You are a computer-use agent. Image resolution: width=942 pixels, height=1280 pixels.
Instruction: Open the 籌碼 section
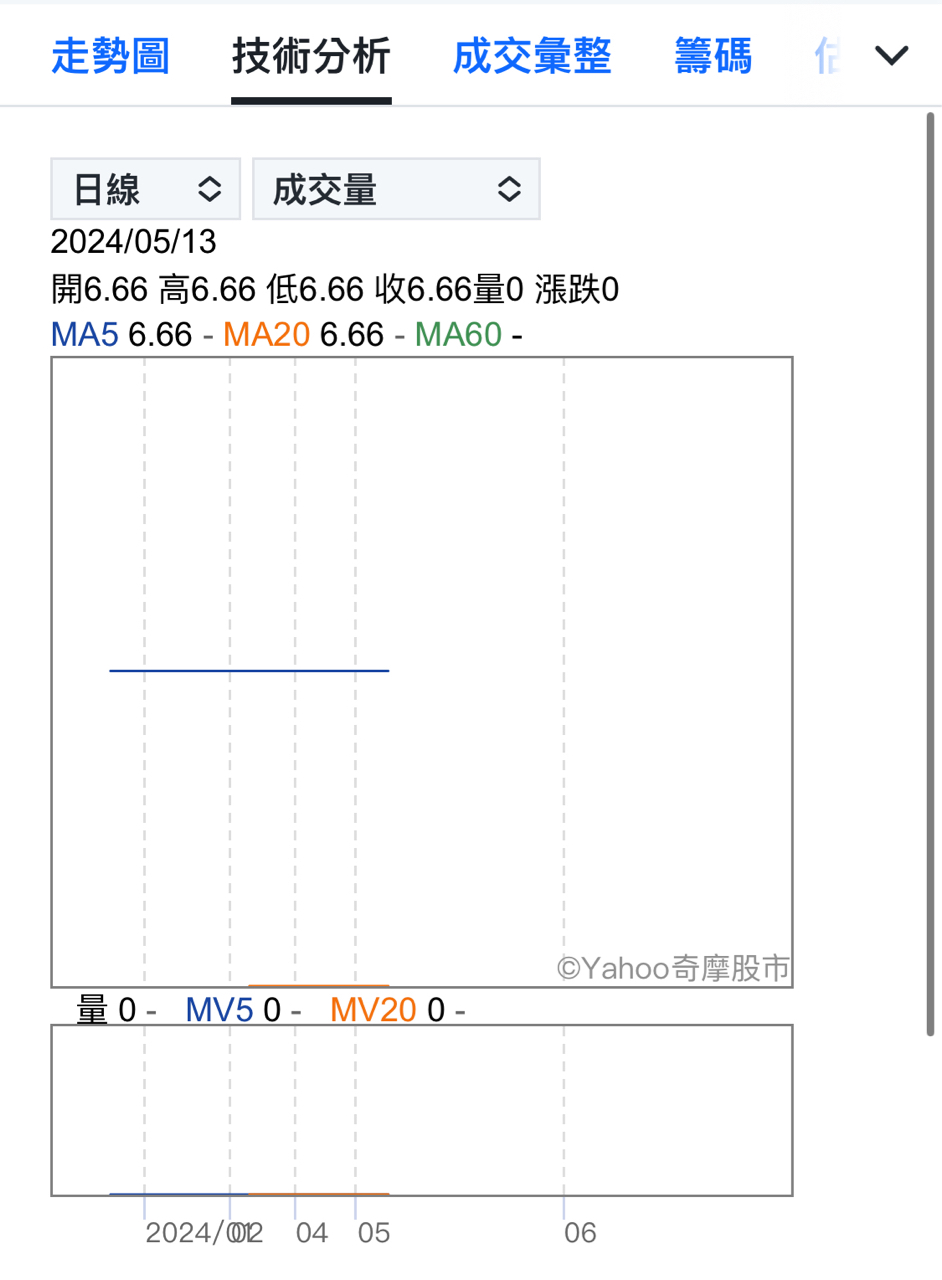point(712,56)
